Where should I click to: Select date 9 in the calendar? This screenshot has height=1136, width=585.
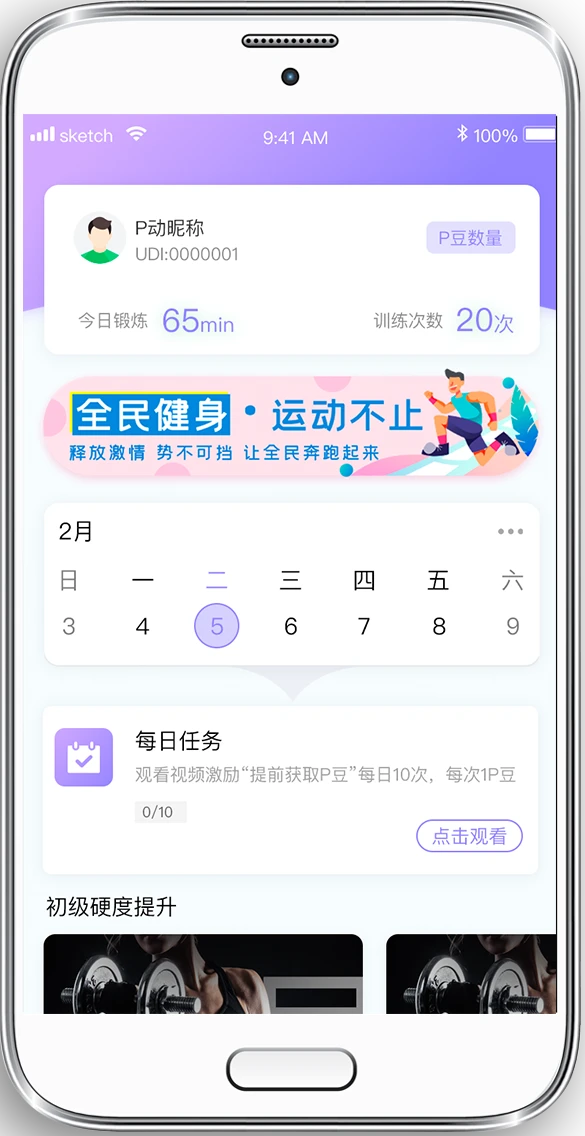coord(513,626)
